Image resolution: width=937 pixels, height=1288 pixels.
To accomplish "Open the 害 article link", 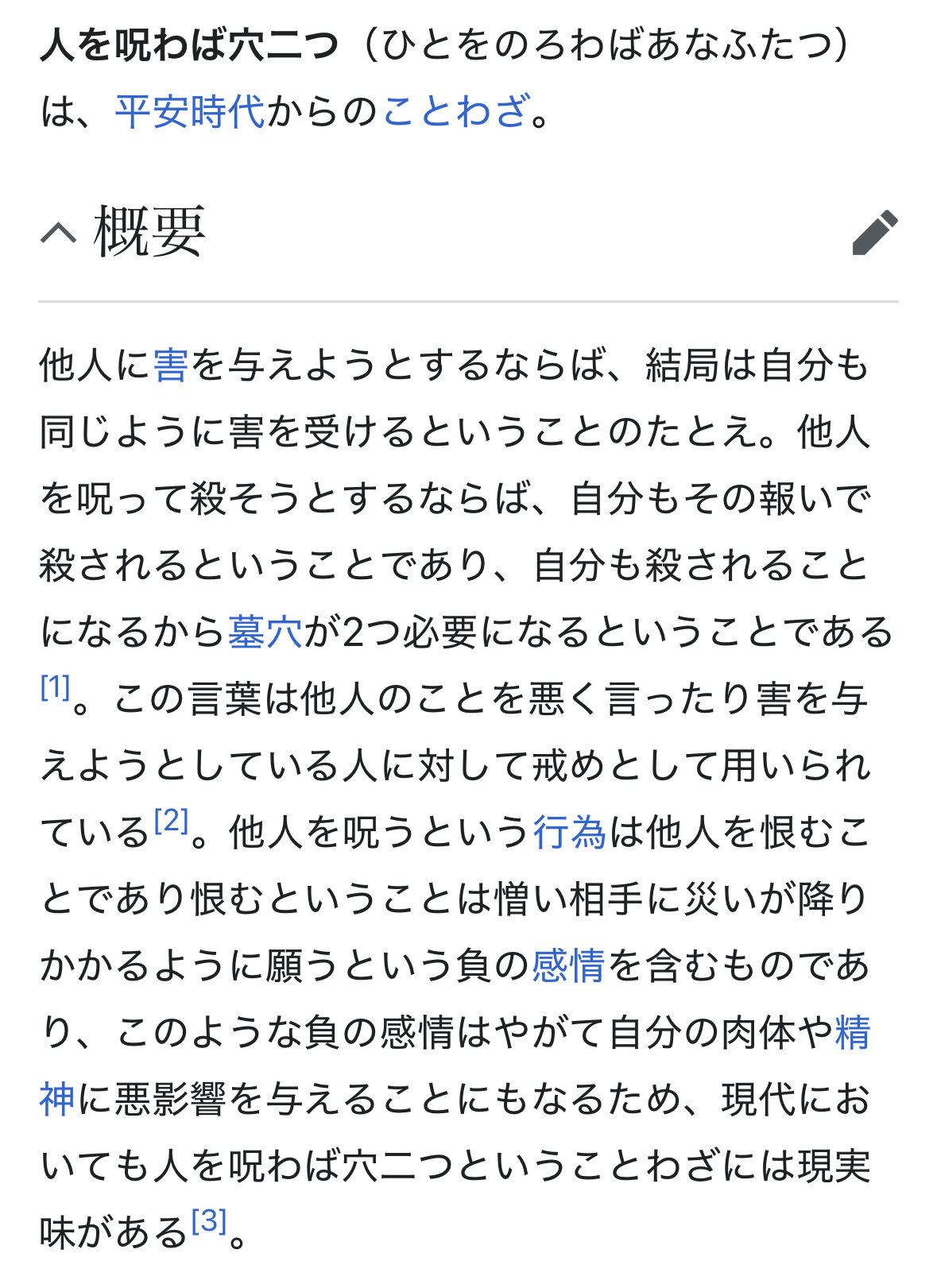I will (171, 366).
